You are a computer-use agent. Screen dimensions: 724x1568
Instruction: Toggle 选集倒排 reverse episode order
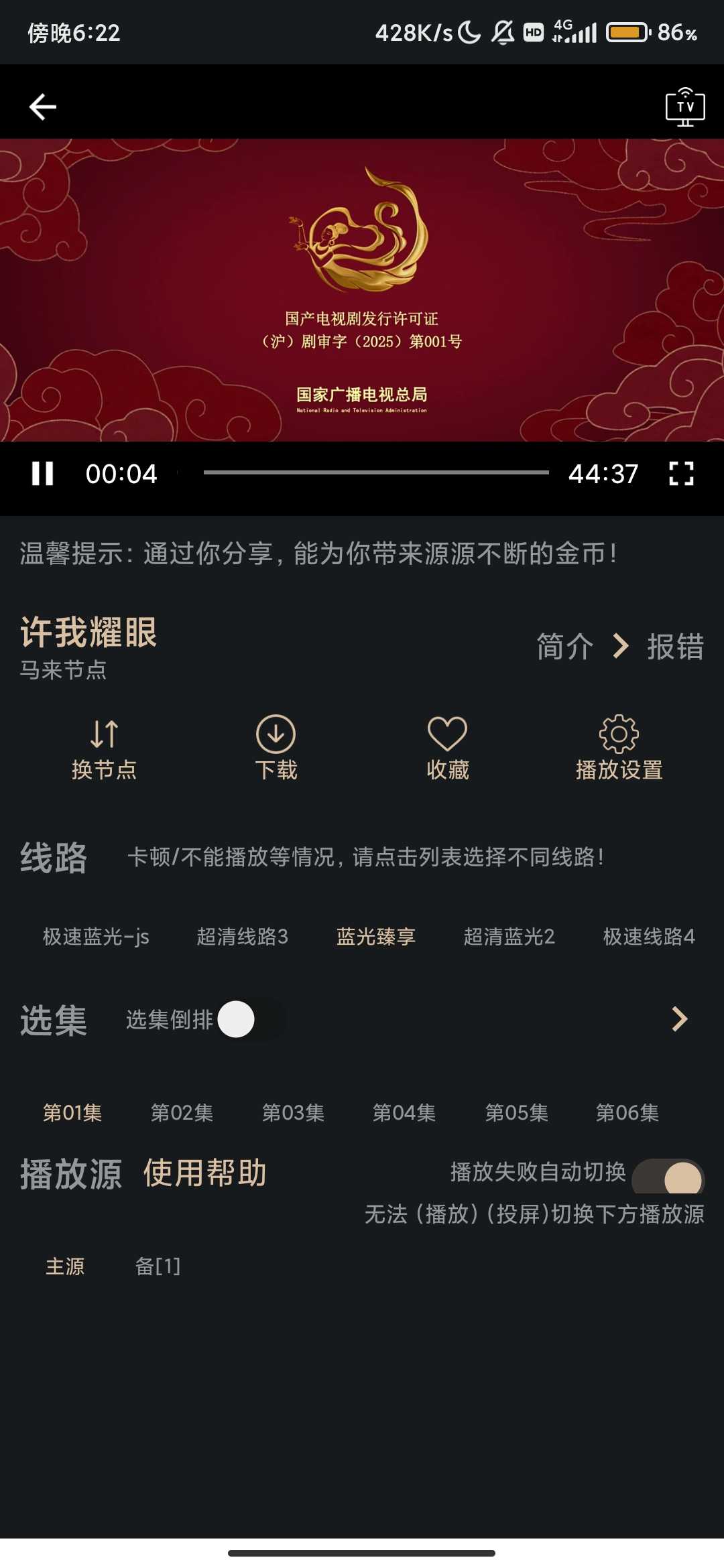point(249,1019)
